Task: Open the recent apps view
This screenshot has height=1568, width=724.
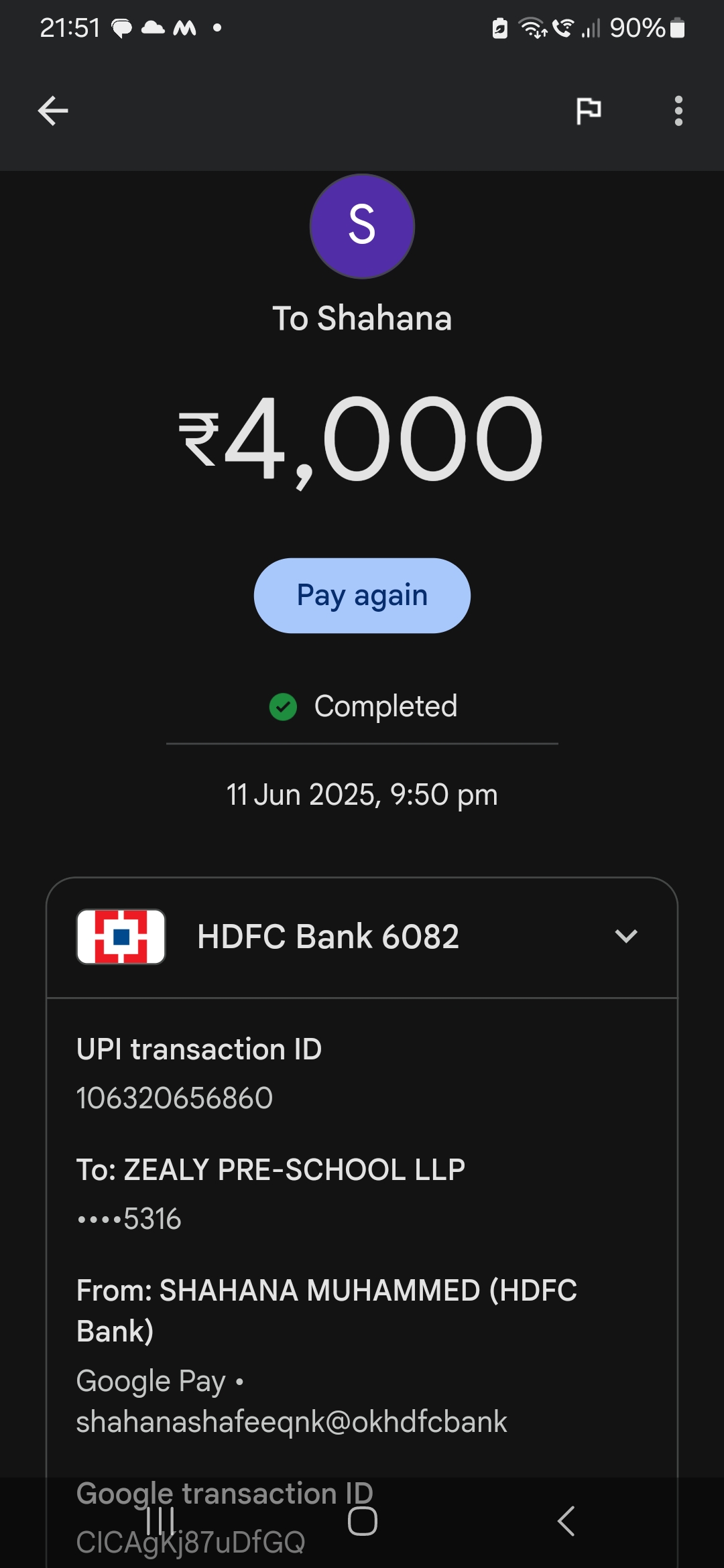Action: 160,1521
